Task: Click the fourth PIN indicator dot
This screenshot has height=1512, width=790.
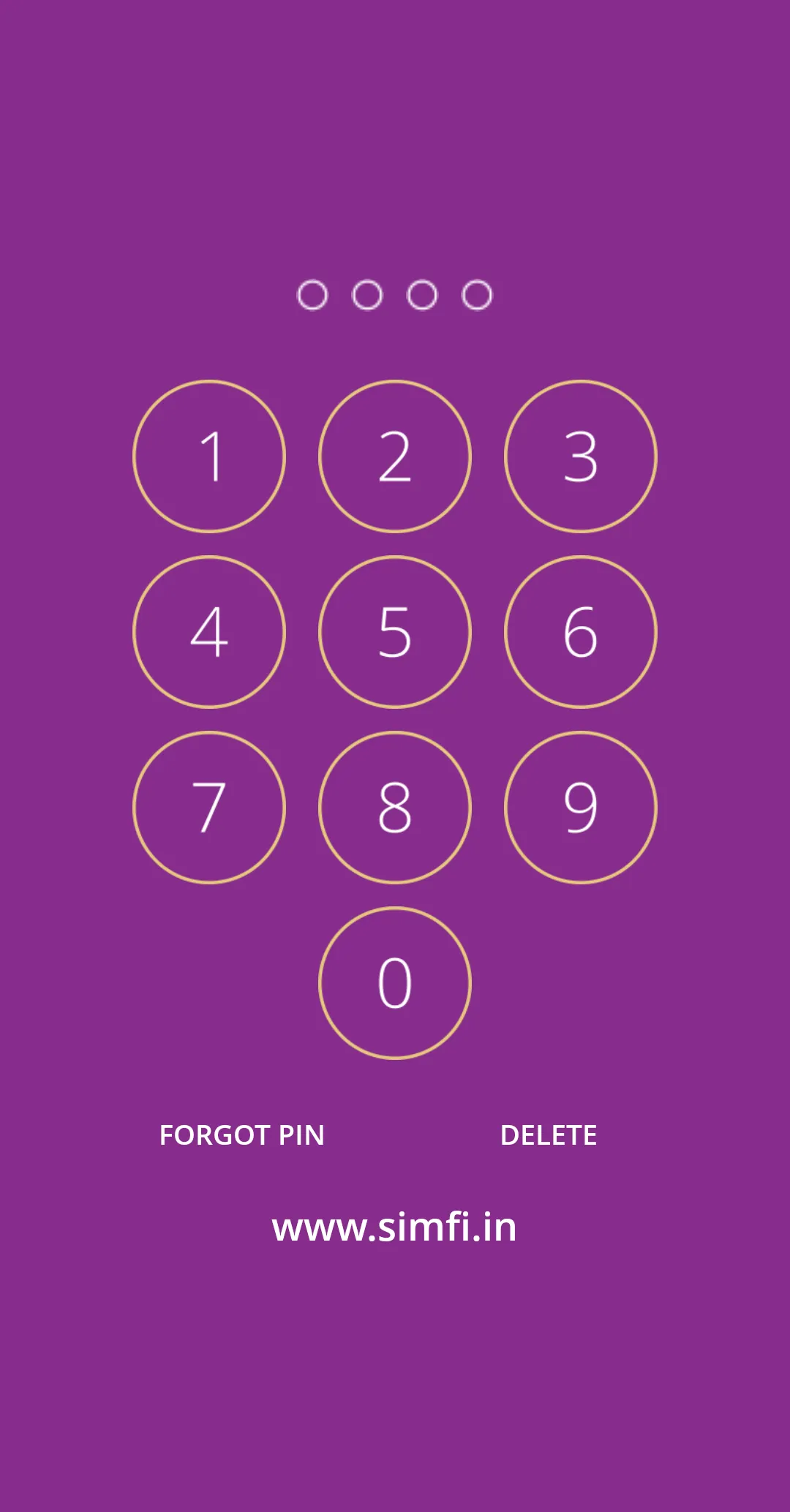Action: pyautogui.click(x=476, y=293)
